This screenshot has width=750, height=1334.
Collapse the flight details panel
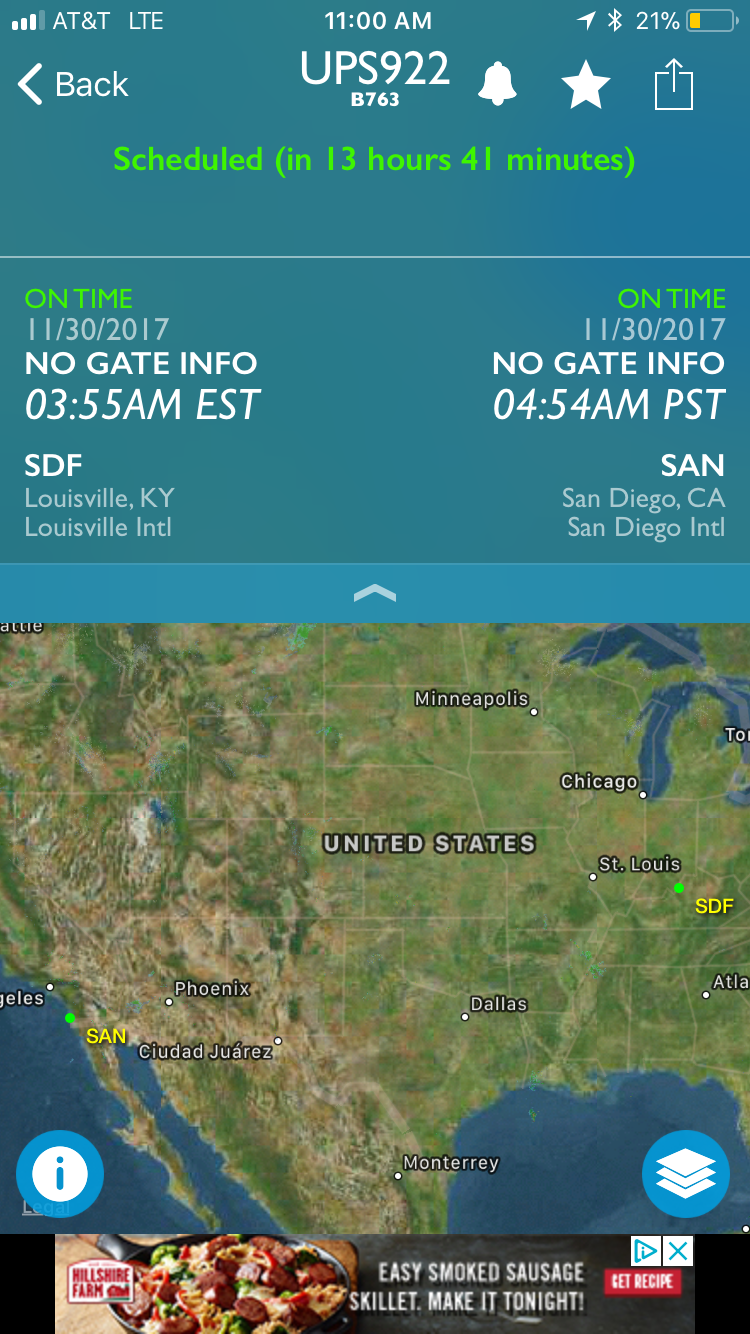(x=375, y=594)
